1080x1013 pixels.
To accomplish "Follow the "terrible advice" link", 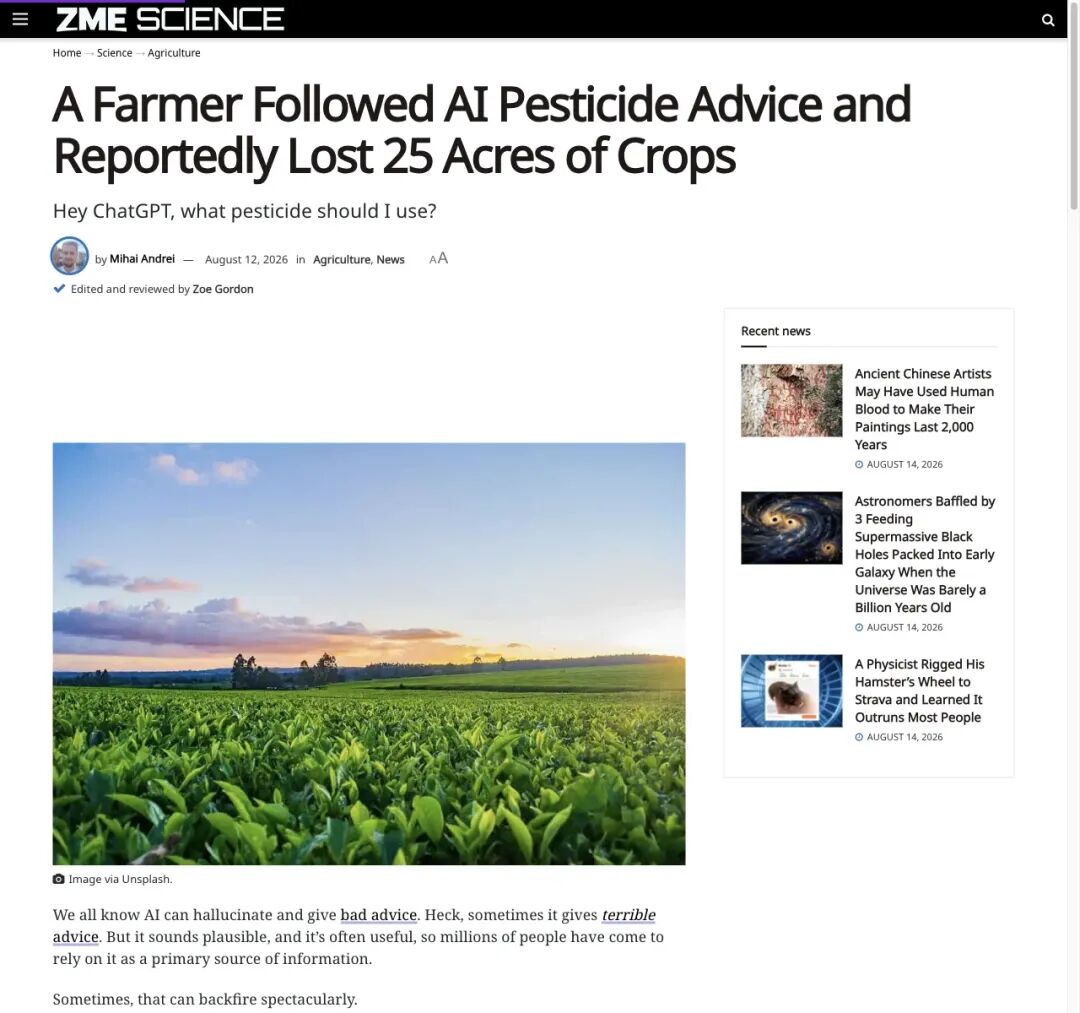I will tap(628, 915).
